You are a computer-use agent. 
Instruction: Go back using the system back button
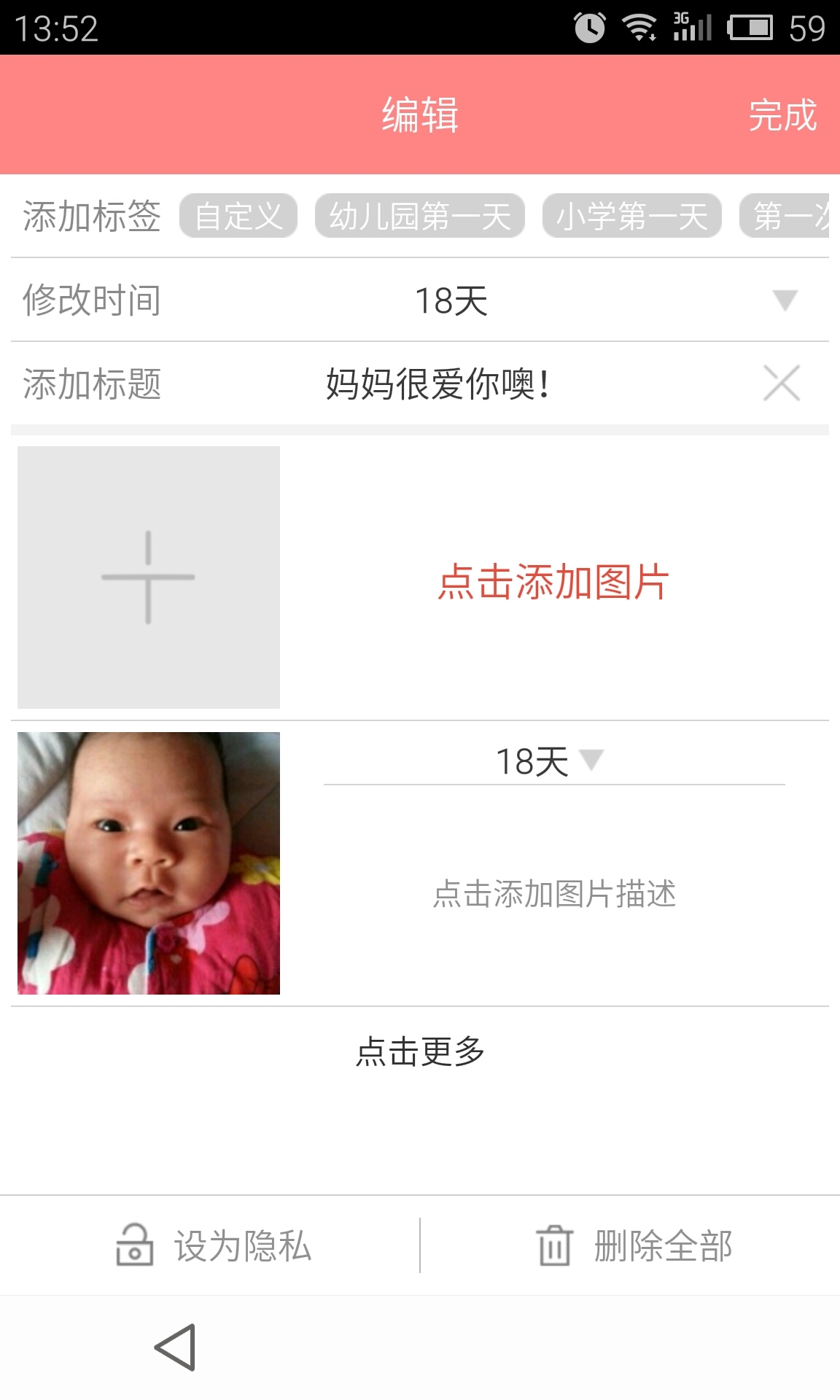(176, 1347)
